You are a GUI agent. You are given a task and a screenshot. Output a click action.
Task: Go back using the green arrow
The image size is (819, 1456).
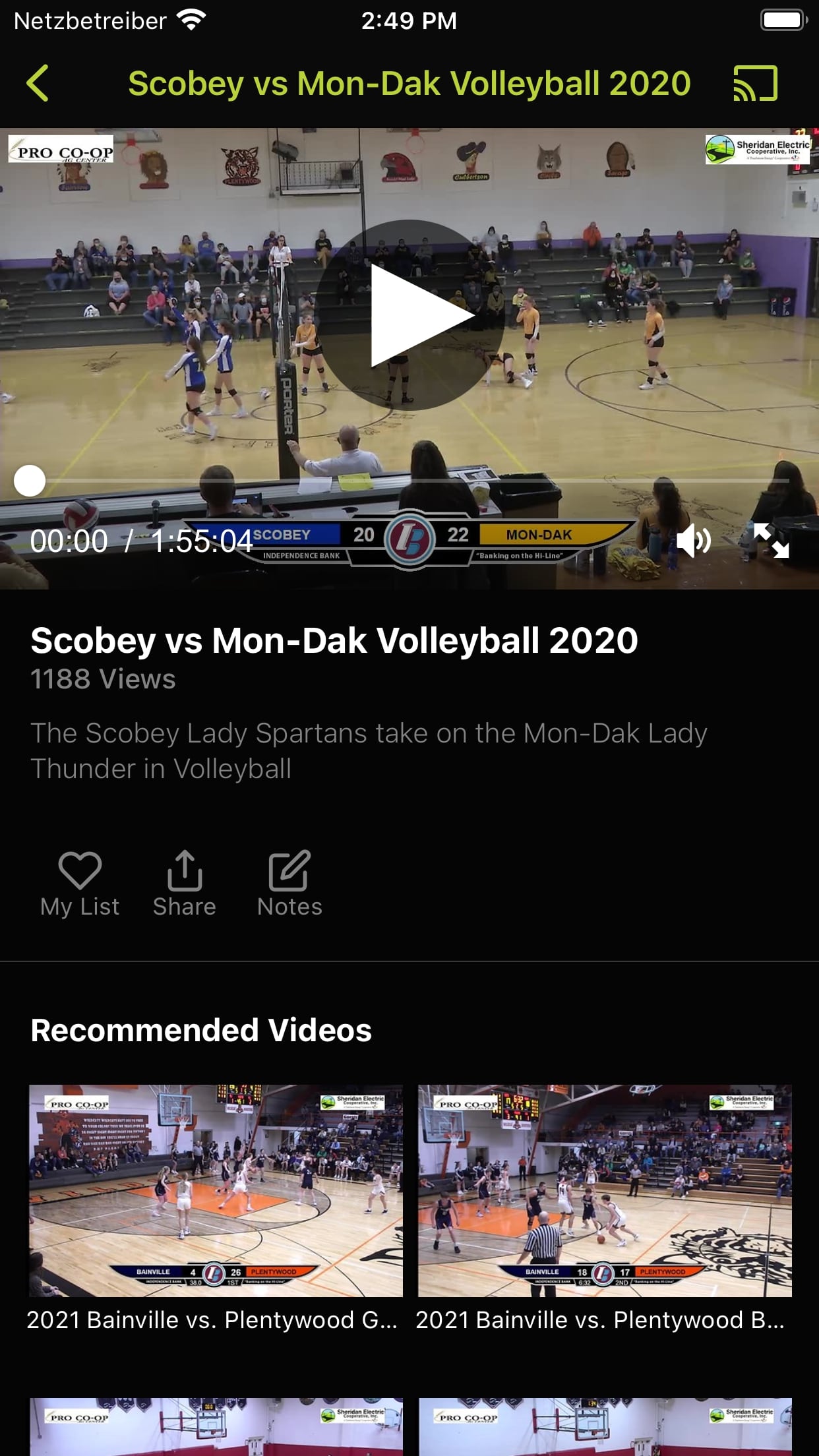click(x=38, y=84)
